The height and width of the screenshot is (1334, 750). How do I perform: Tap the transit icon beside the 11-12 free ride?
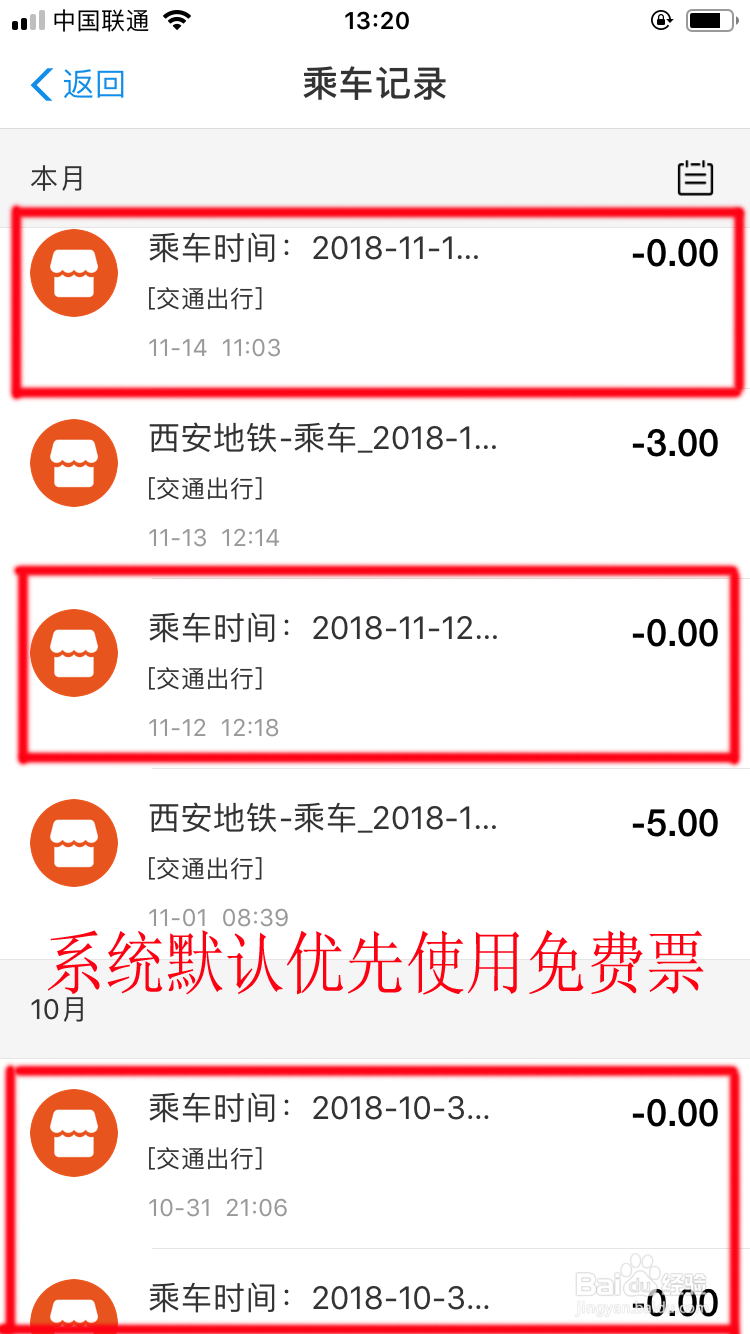pyautogui.click(x=74, y=652)
